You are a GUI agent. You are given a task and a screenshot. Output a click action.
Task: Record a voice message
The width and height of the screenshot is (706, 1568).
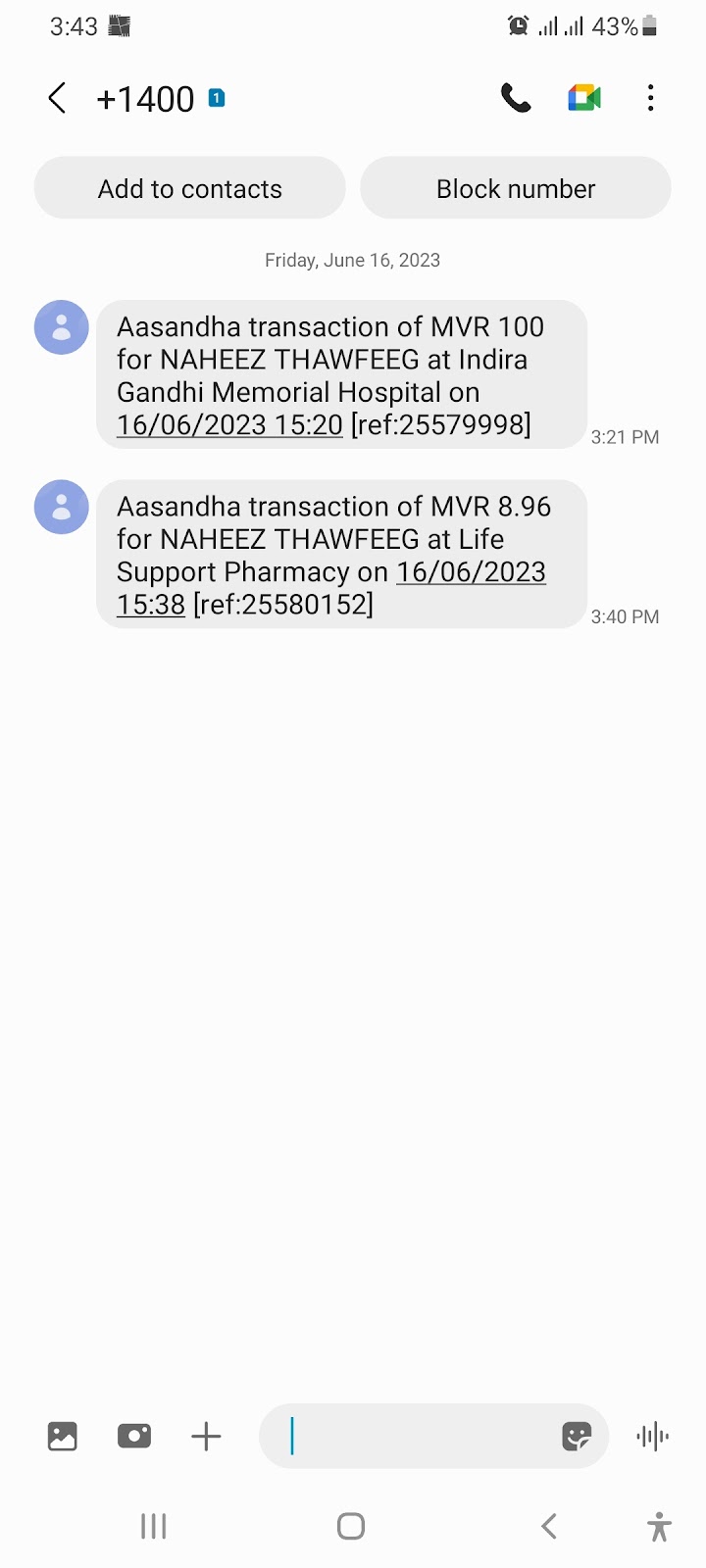(x=652, y=1437)
